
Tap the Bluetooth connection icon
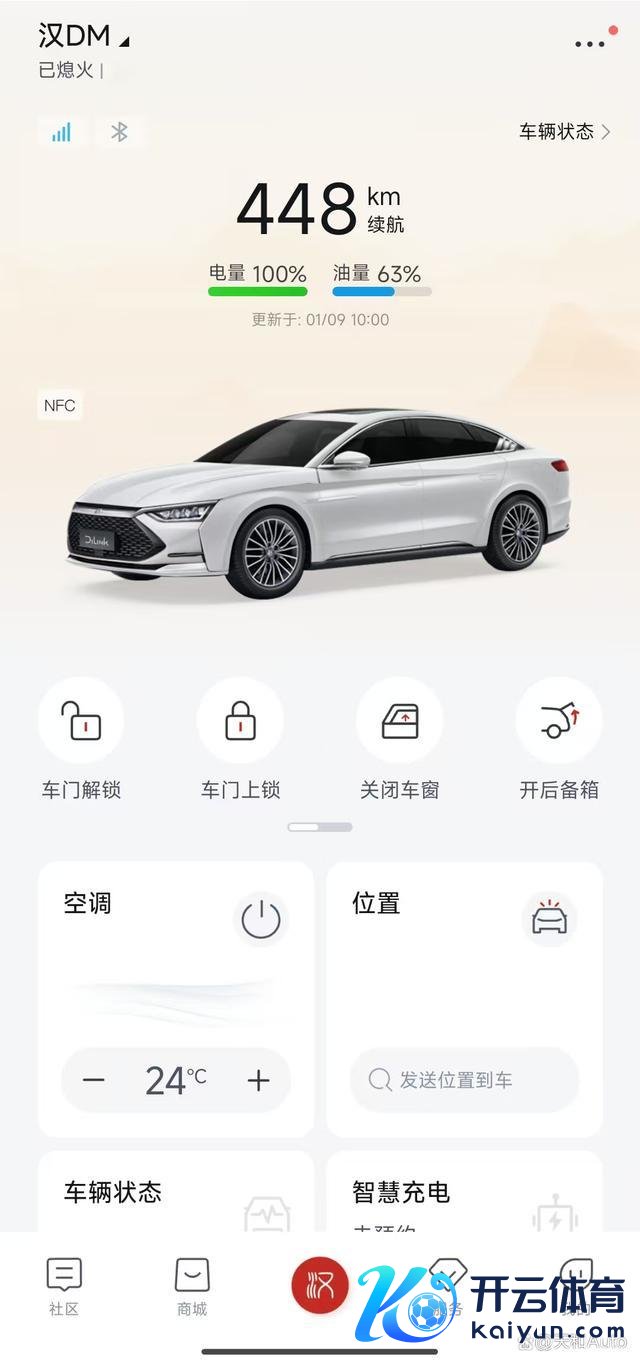coord(120,132)
